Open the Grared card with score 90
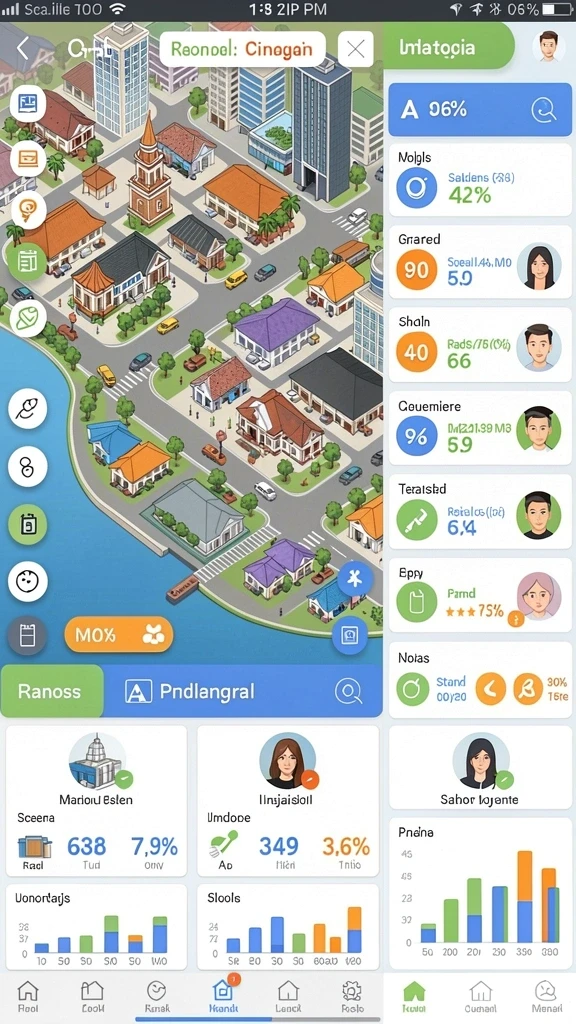 tap(480, 263)
